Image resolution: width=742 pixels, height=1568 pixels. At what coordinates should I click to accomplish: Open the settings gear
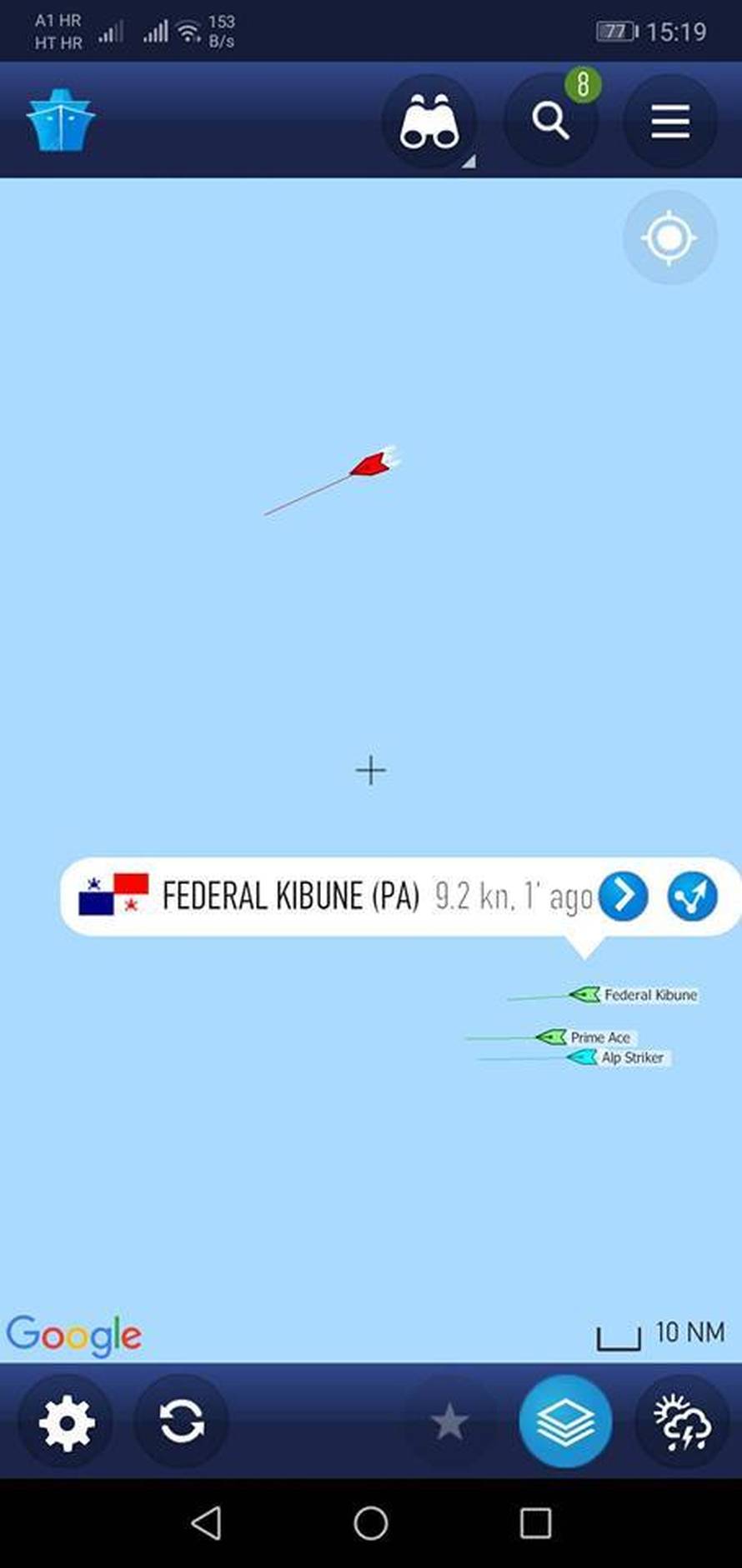(67, 1421)
